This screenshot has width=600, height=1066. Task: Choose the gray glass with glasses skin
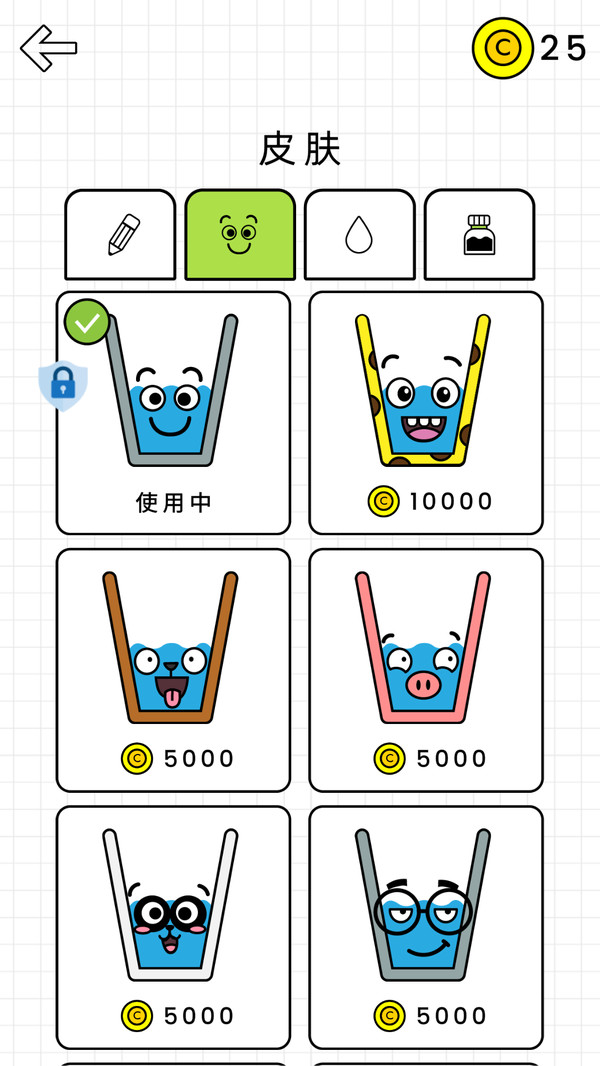[426, 927]
